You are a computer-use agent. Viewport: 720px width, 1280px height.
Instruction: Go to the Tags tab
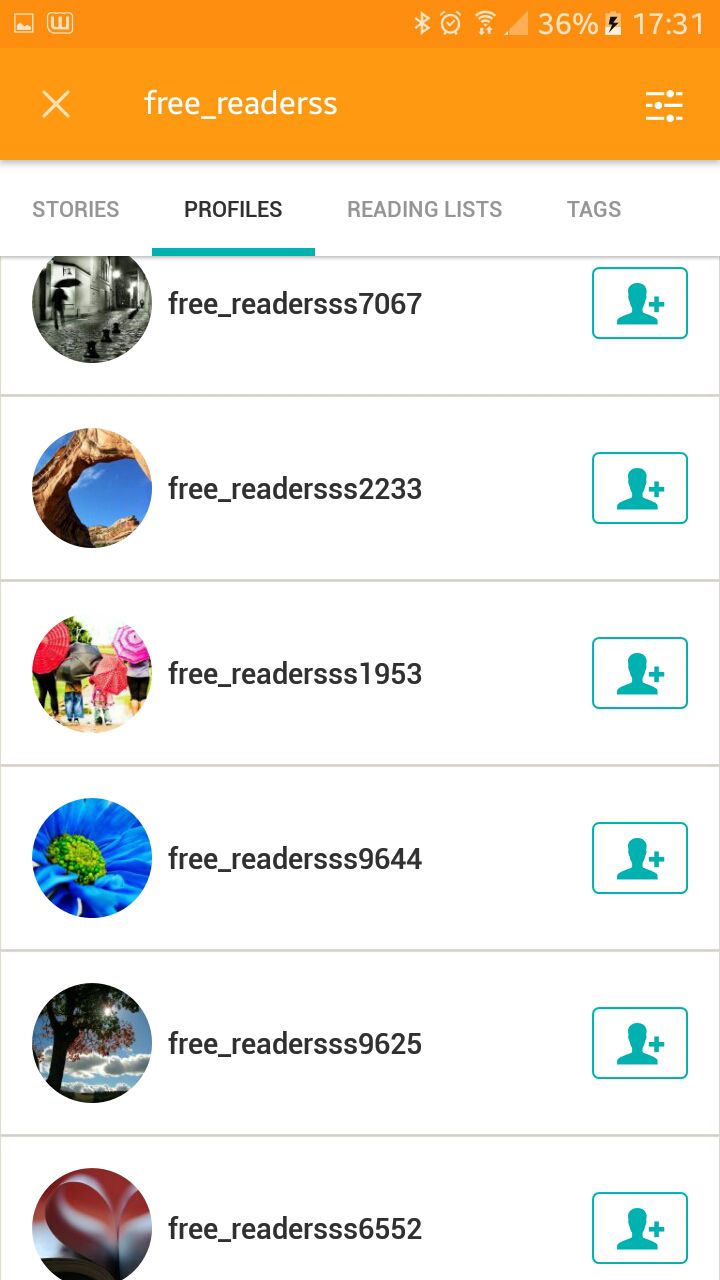594,209
